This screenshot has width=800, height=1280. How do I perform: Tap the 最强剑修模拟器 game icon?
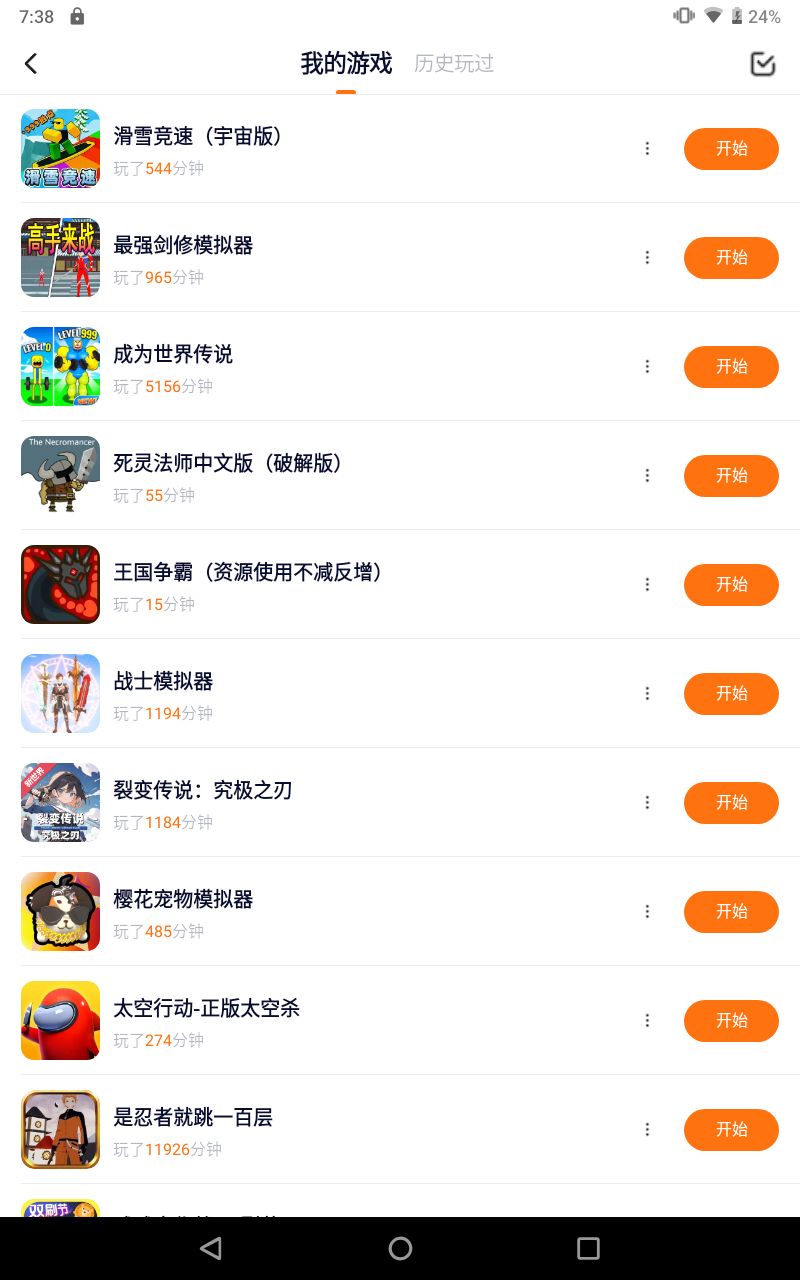pyautogui.click(x=61, y=258)
